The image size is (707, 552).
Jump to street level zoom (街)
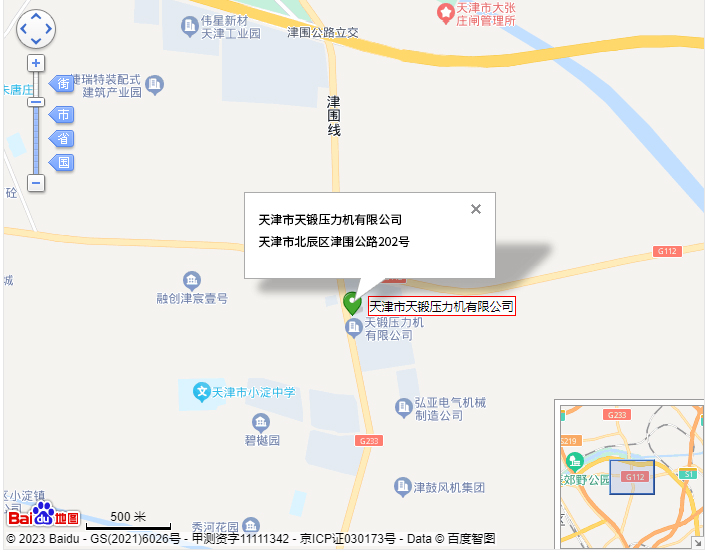tap(63, 83)
